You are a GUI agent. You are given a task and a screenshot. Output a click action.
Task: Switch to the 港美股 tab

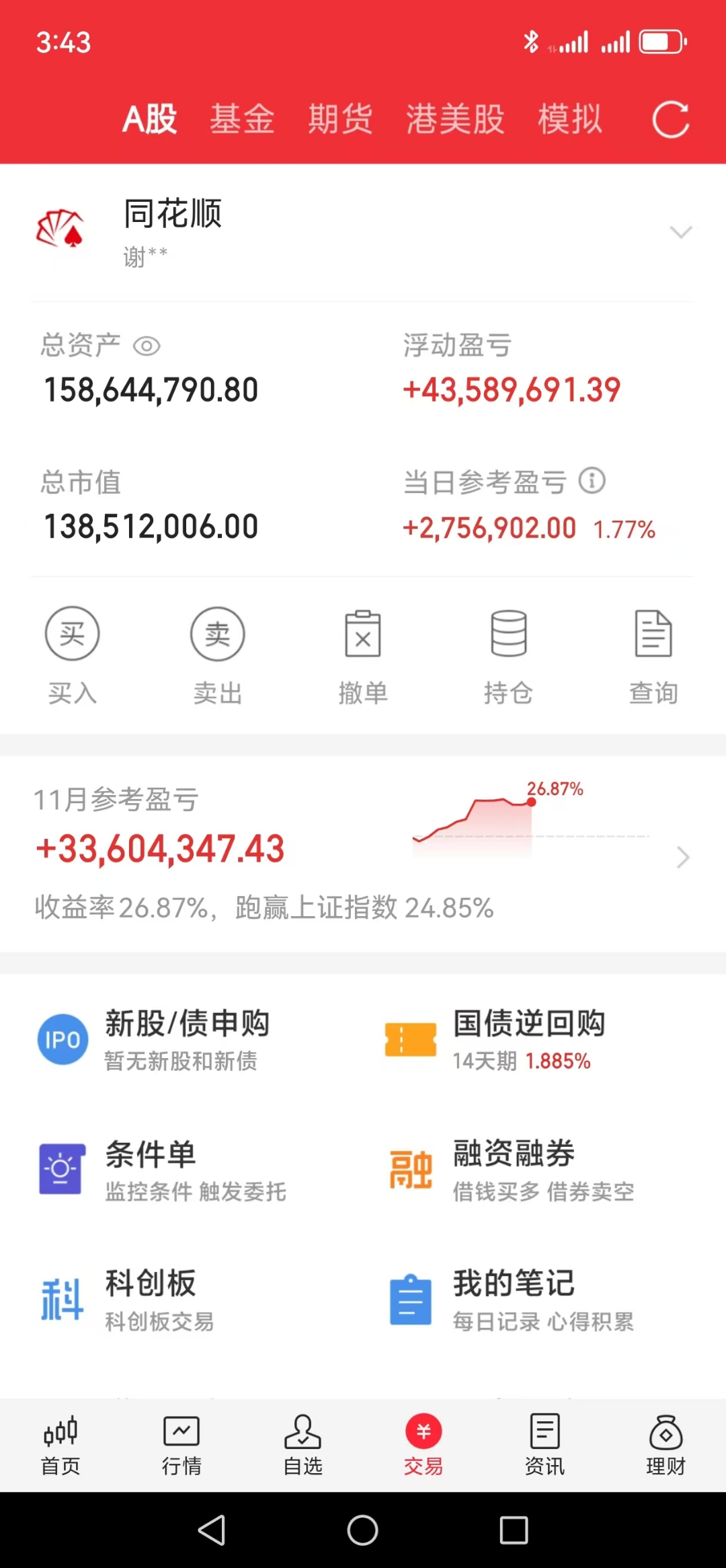455,118
